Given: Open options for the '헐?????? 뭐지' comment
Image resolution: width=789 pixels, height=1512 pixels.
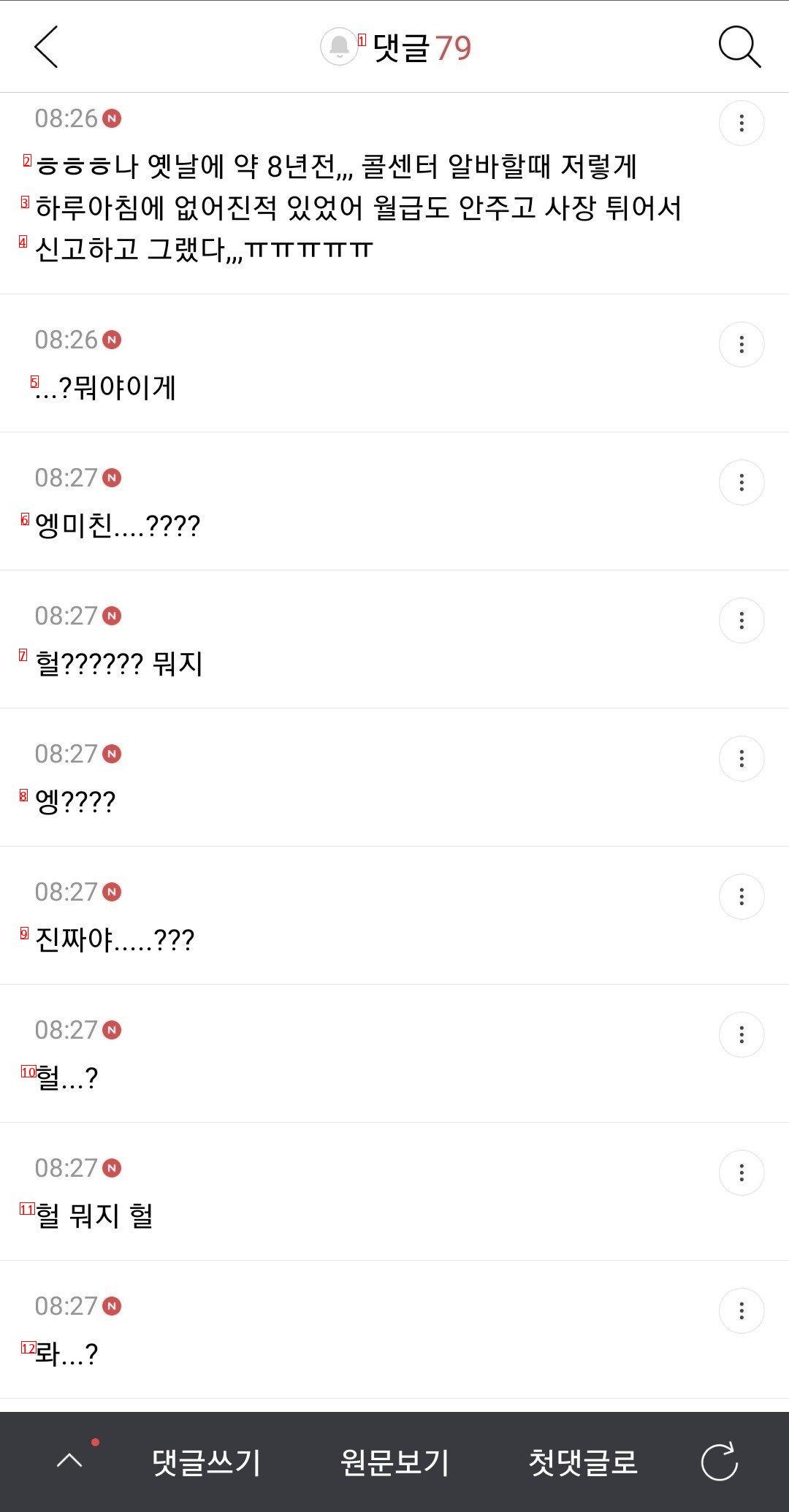Looking at the screenshot, I should click(741, 620).
